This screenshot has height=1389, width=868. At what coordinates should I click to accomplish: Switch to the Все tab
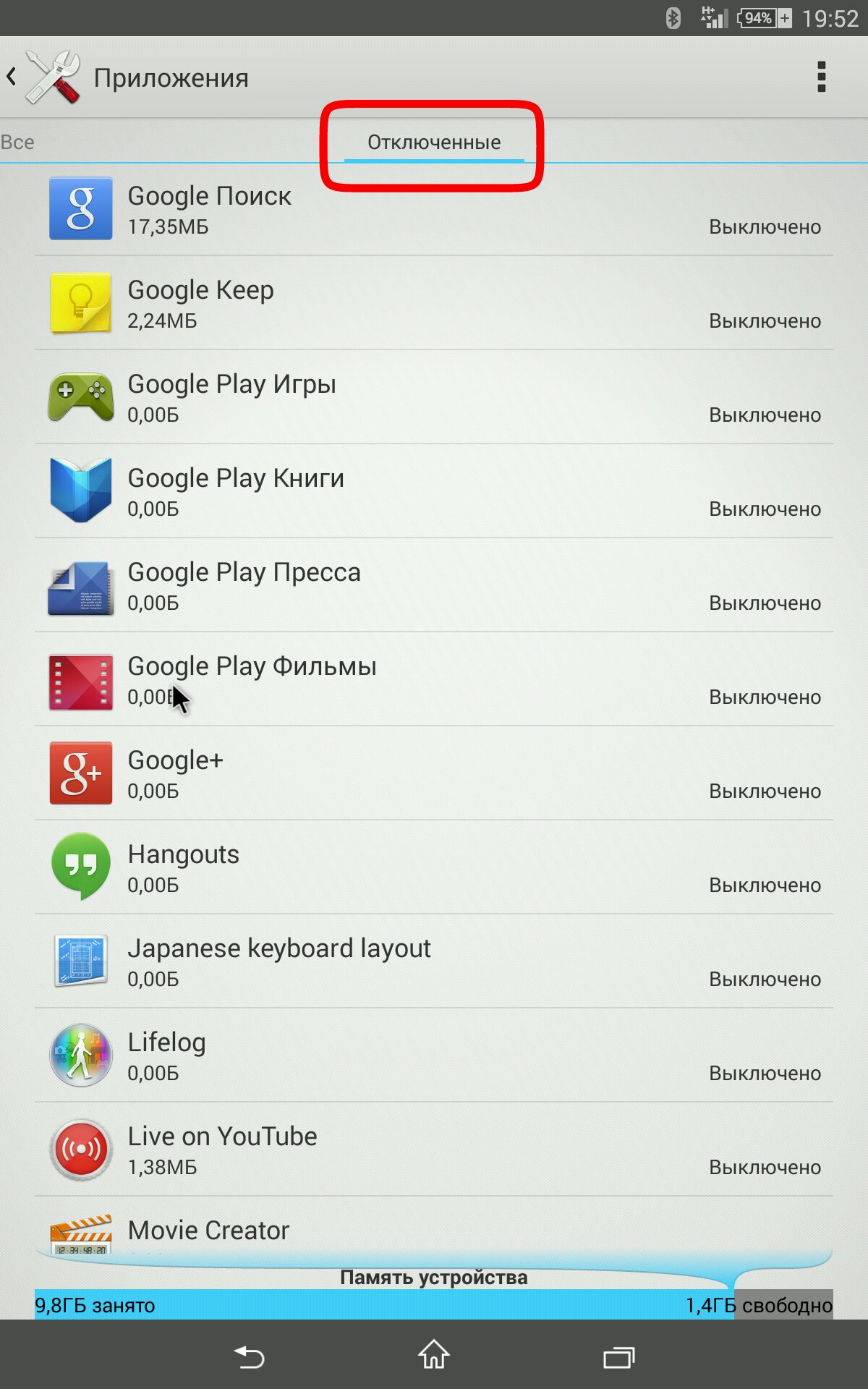pos(18,143)
